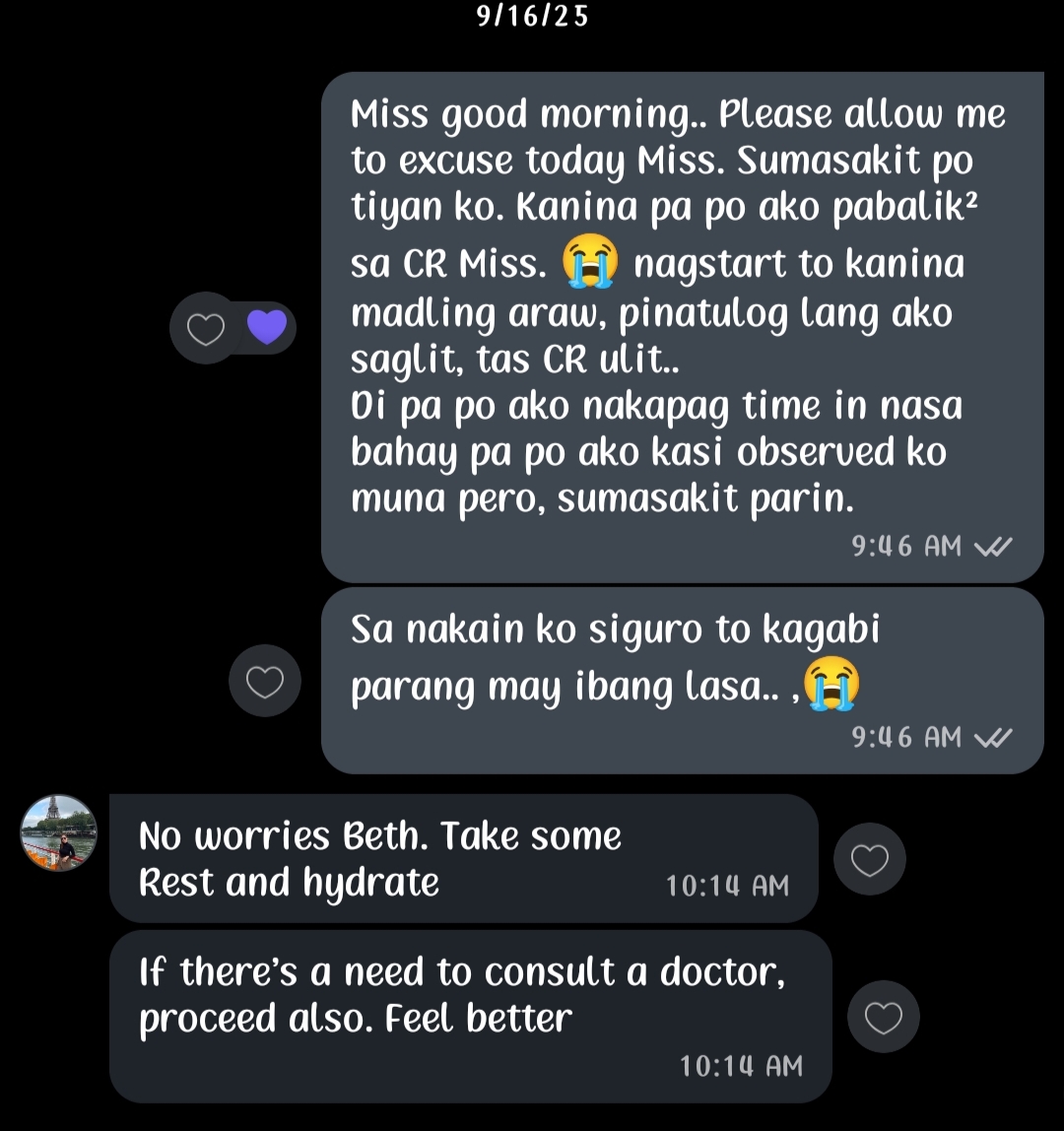Viewport: 1064px width, 1131px height.
Task: Like the "Sa nakain ko siguro" message
Action: click(264, 681)
